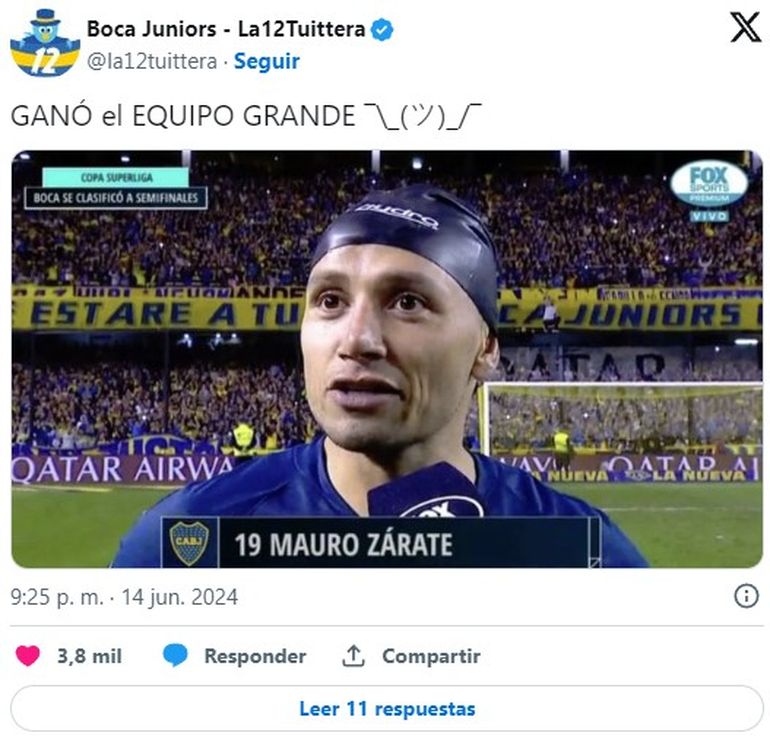Share the tweet with Compartir

(x=411, y=656)
